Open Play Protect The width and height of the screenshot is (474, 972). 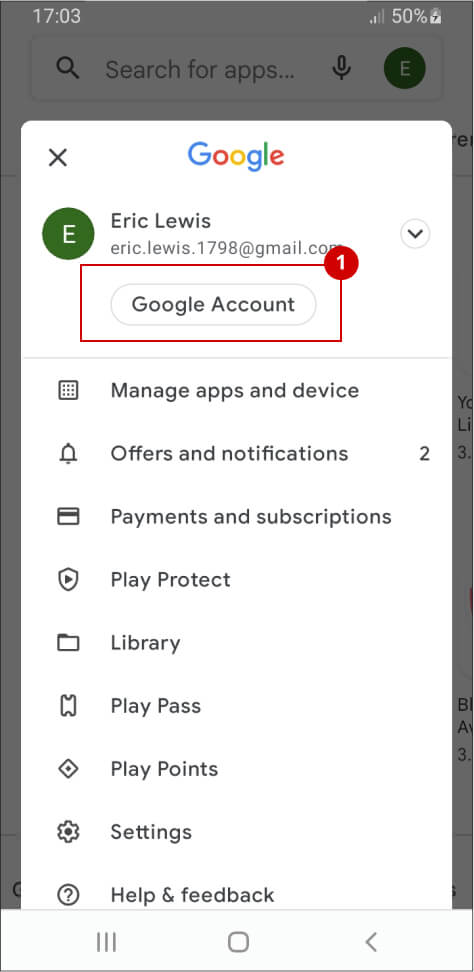tap(237, 580)
